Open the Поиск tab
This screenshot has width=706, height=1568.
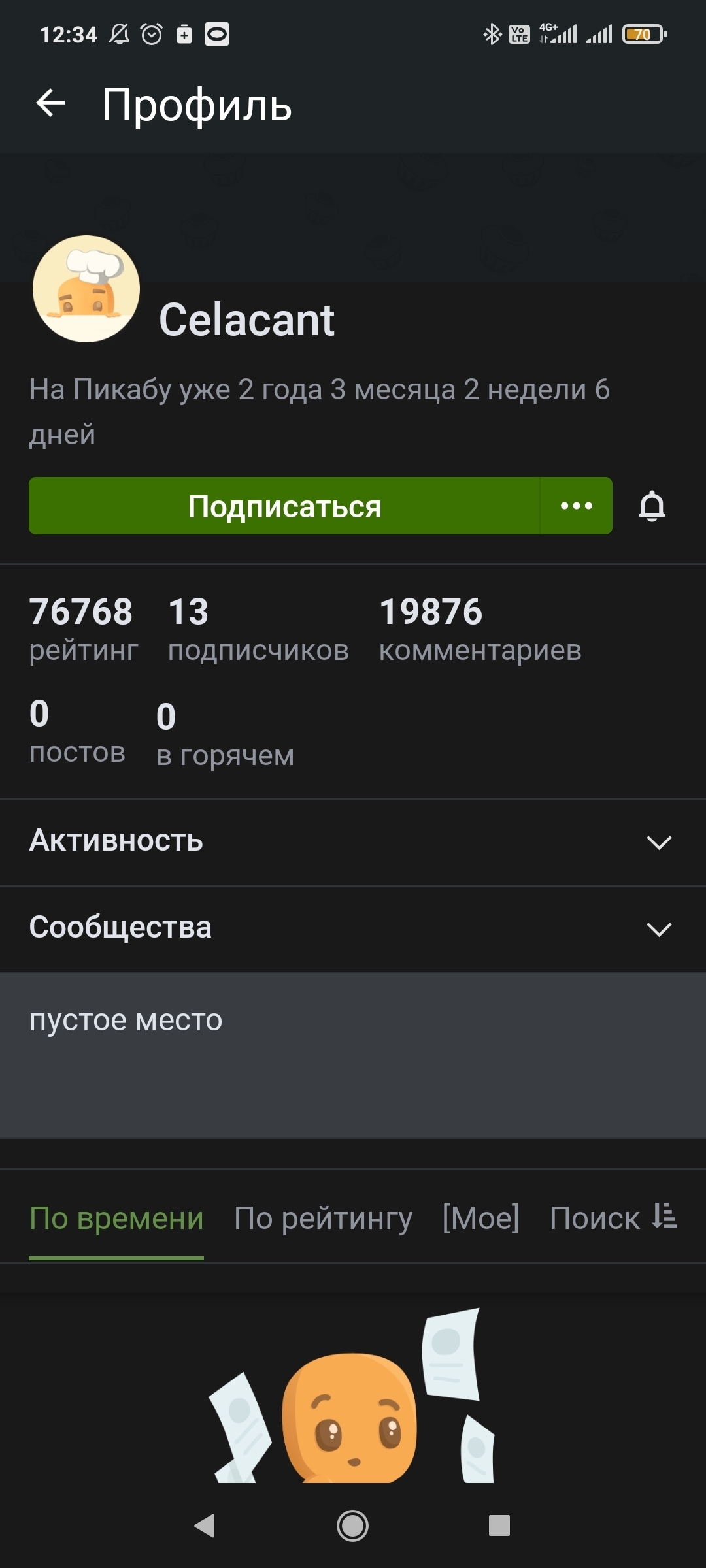(594, 1218)
